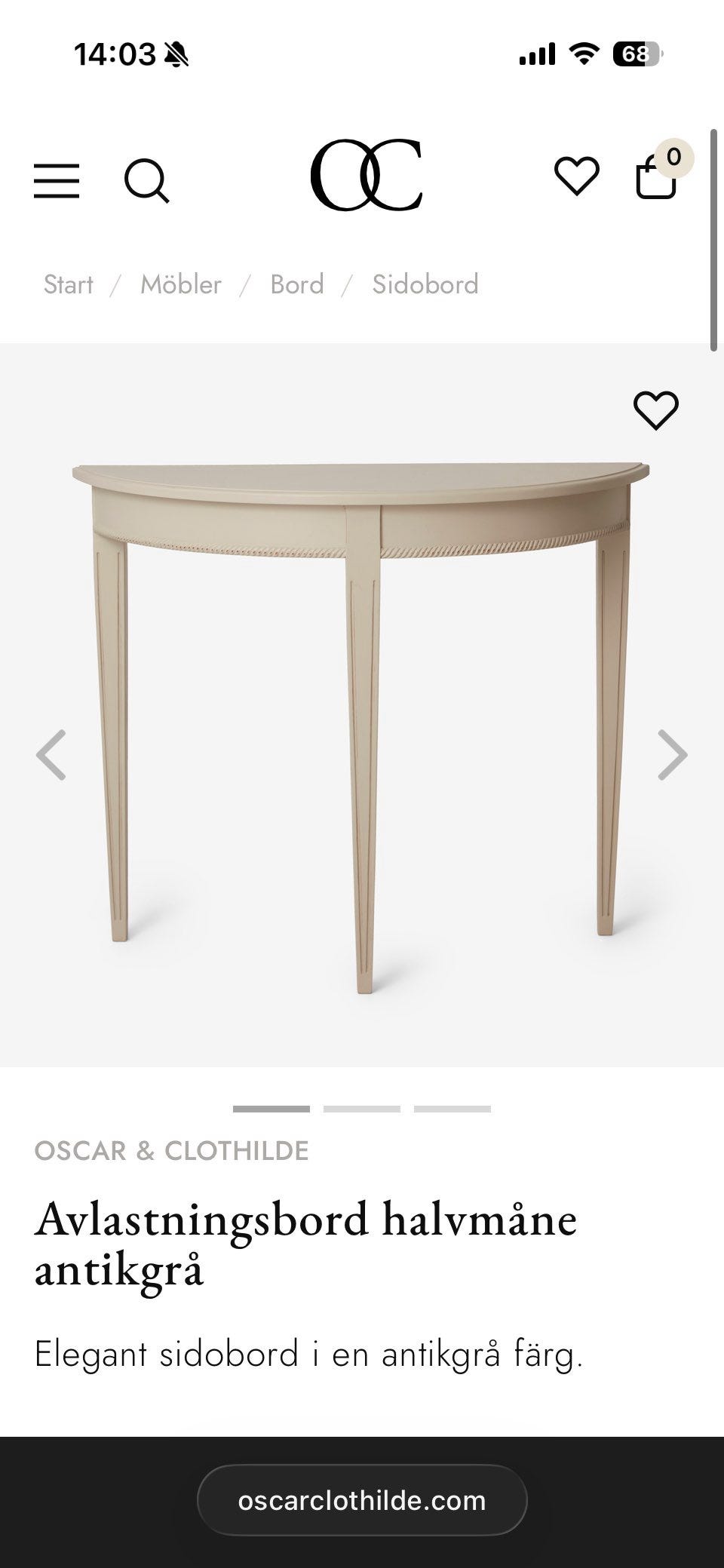The image size is (724, 1568).
Task: Open Bord breadcrumb
Action: tap(297, 285)
